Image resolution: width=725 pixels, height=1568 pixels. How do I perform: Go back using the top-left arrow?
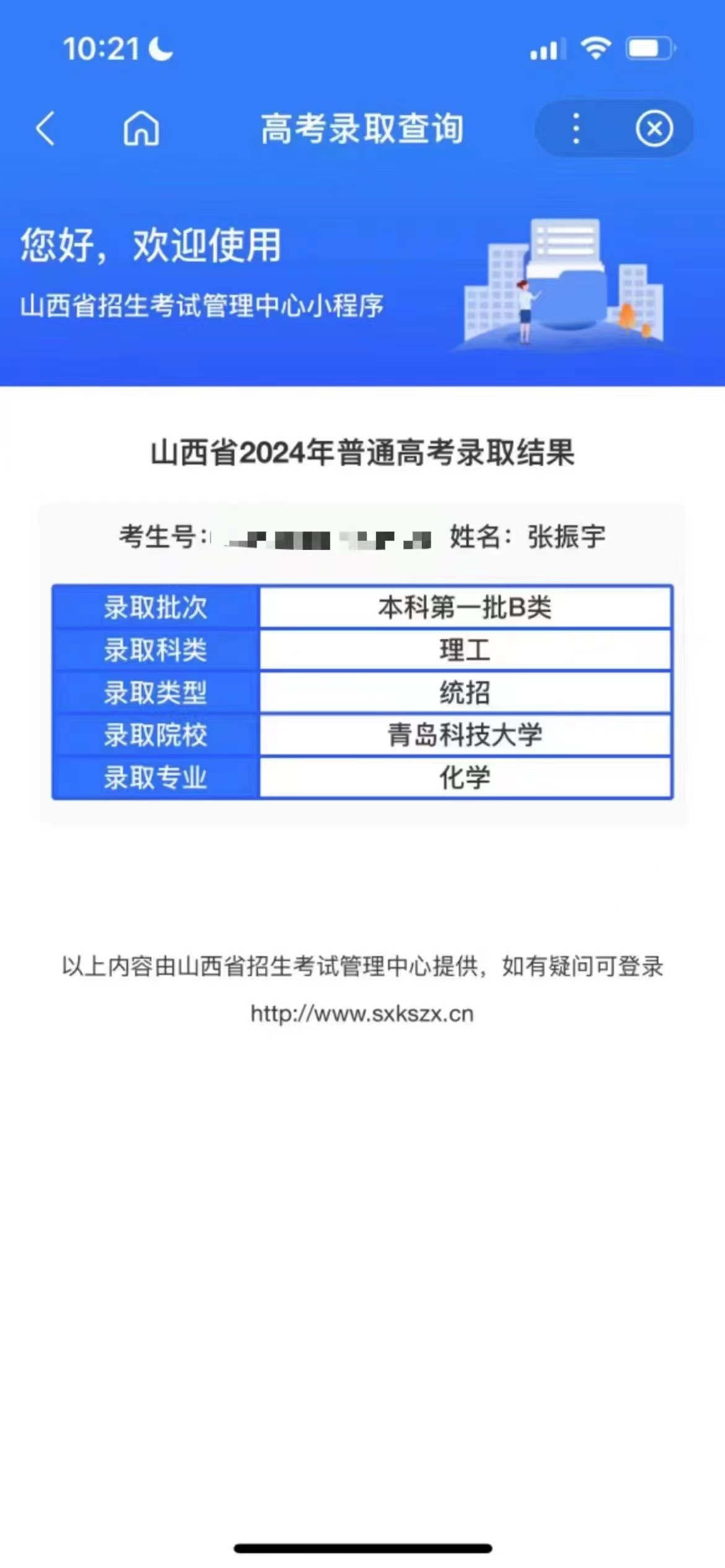click(45, 129)
